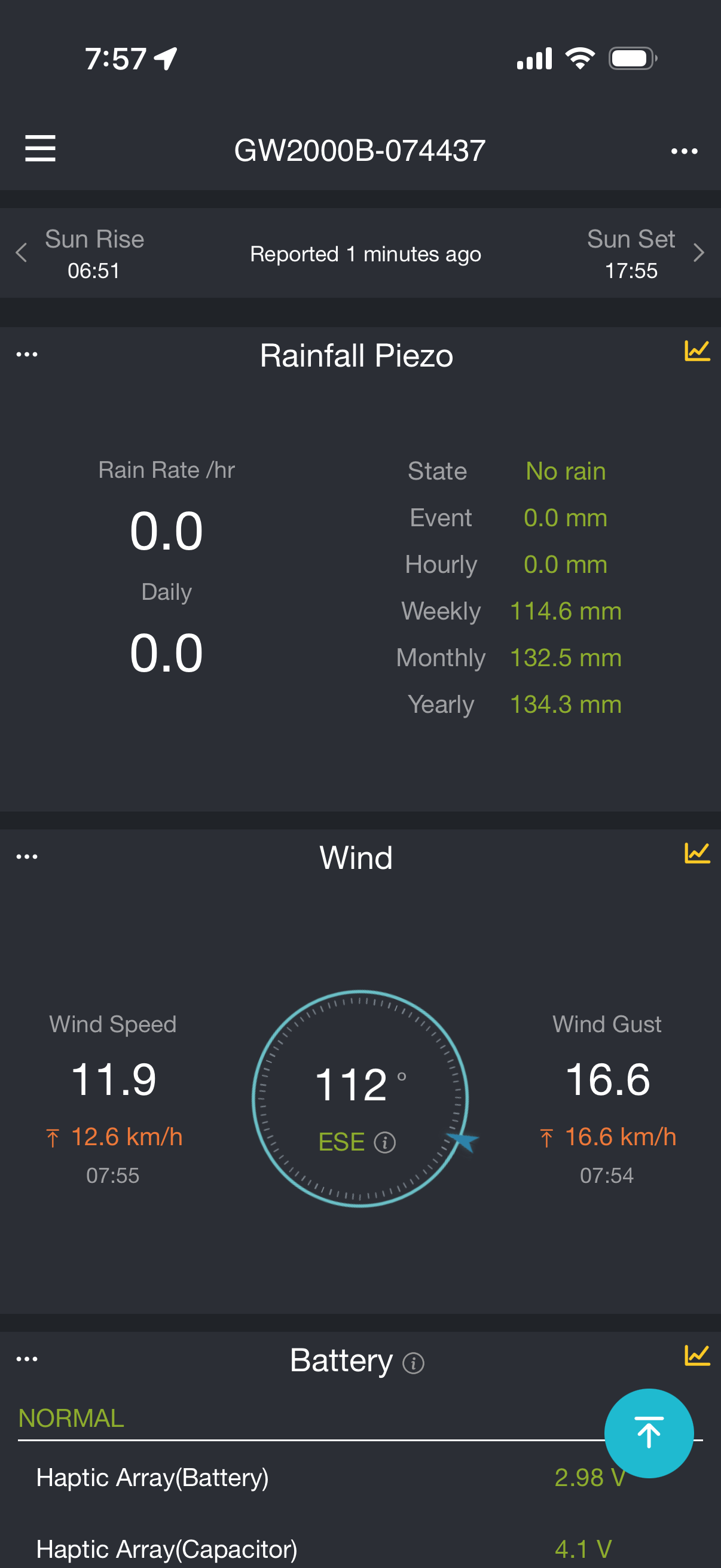
Task: Go to next info with the right chevron
Action: pyautogui.click(x=698, y=252)
